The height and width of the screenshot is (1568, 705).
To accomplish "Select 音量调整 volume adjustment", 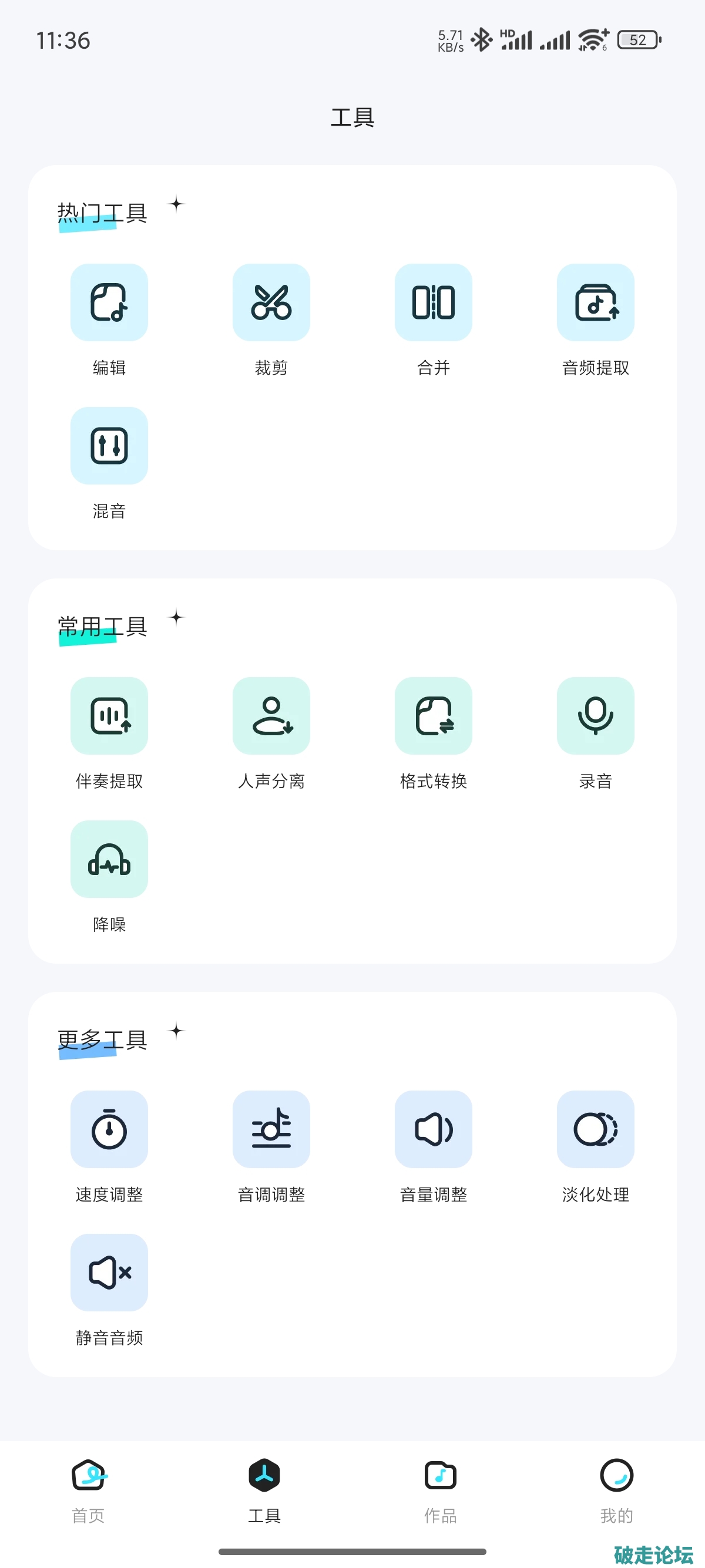I will click(433, 1129).
